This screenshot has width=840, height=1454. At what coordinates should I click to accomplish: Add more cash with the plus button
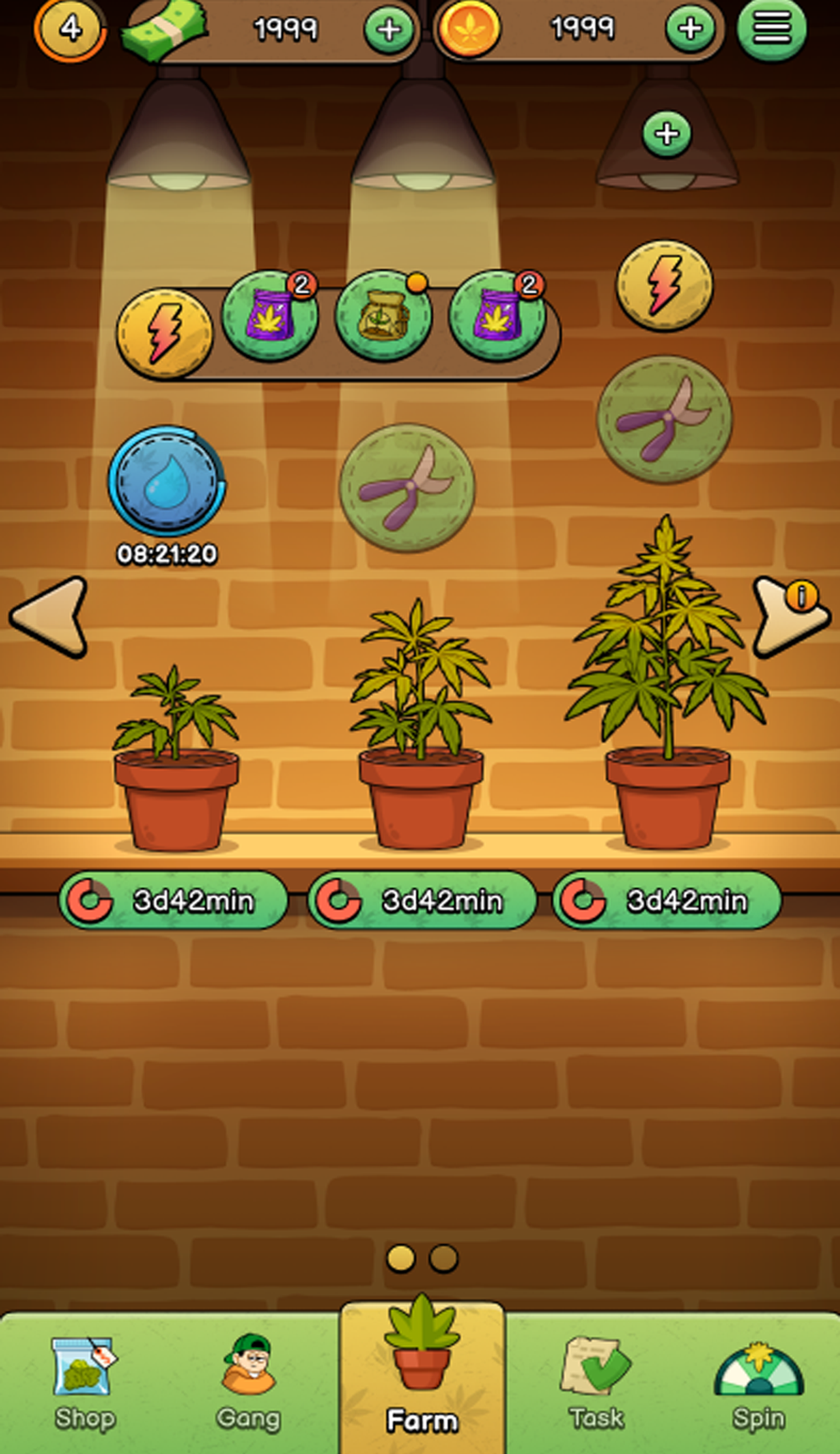point(389,29)
